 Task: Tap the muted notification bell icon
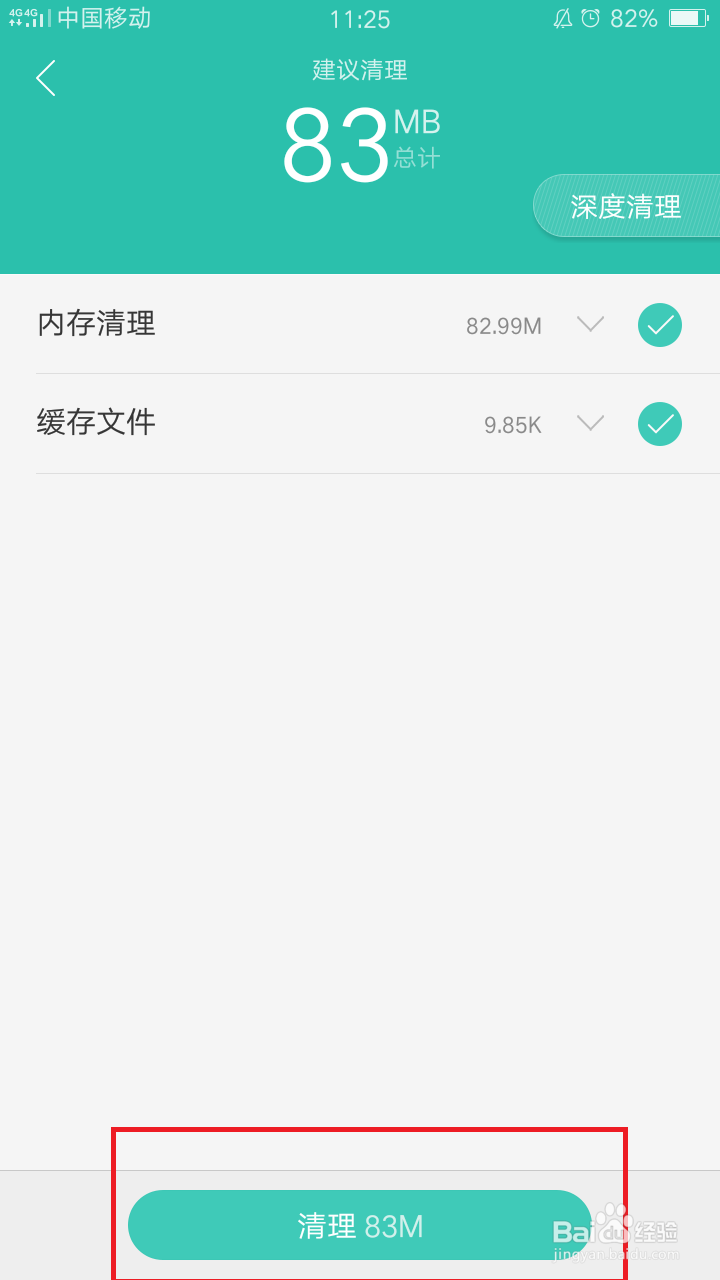pyautogui.click(x=562, y=18)
